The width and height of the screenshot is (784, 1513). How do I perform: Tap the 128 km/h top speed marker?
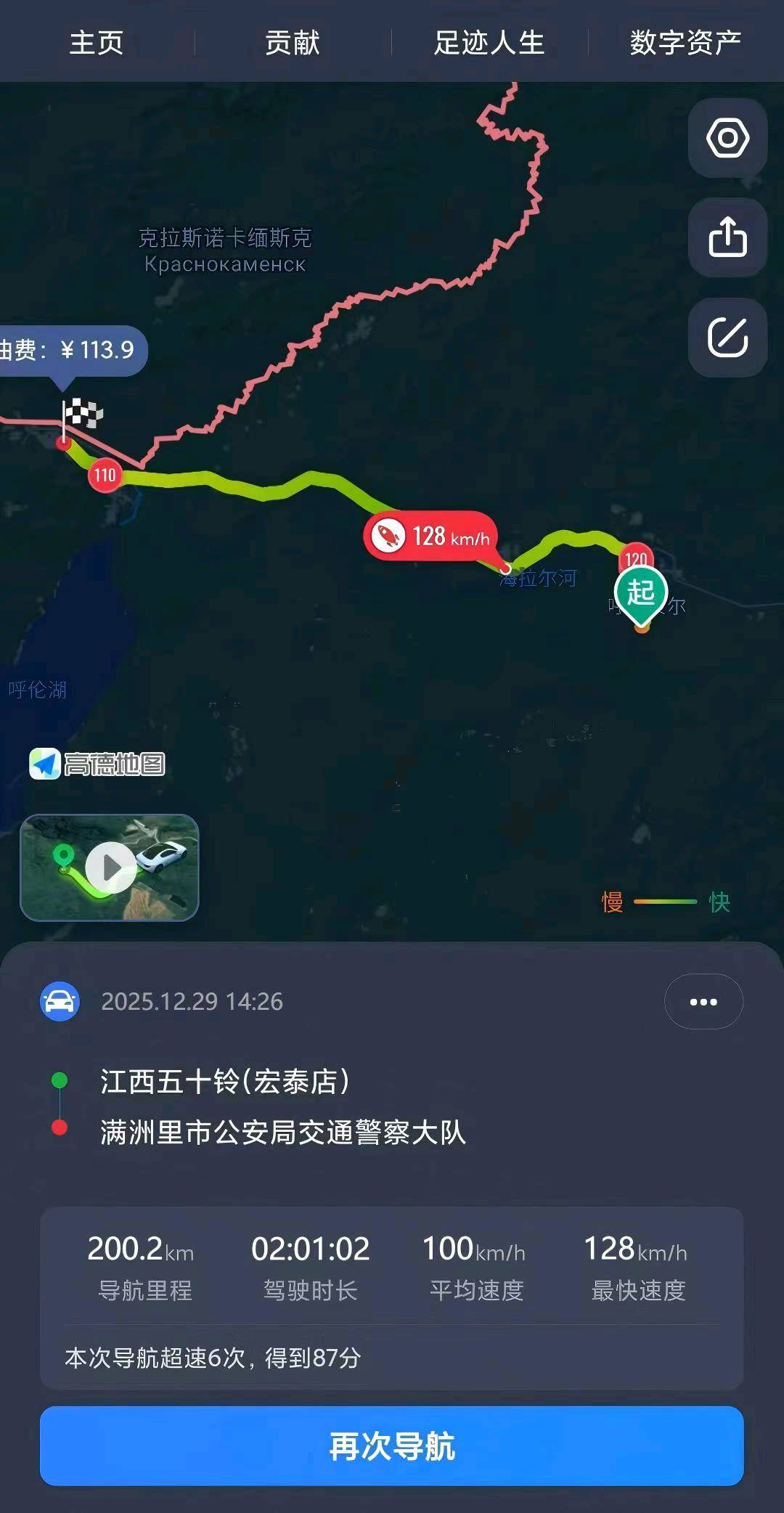pos(431,537)
